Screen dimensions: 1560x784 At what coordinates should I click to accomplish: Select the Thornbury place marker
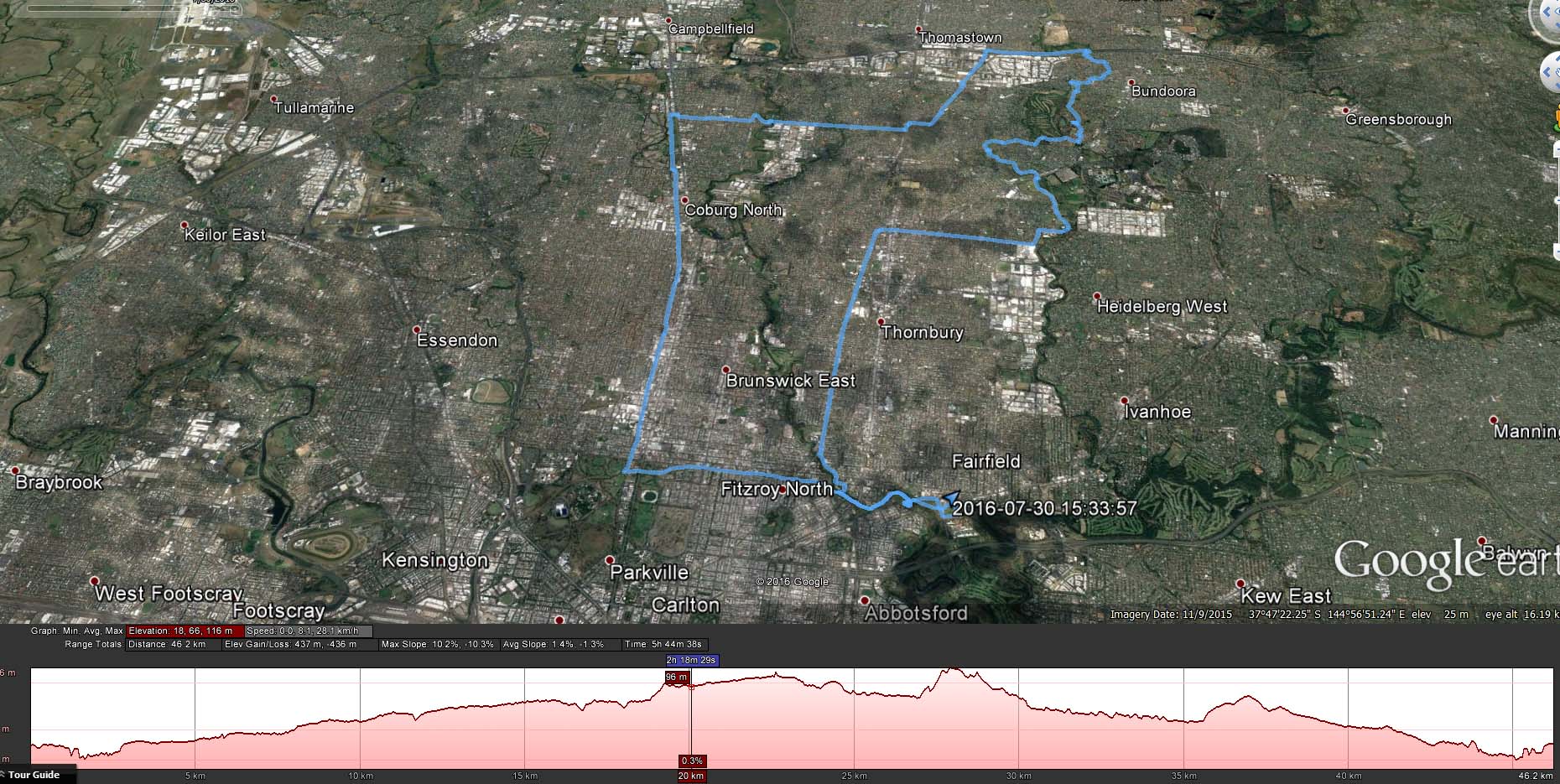[881, 322]
